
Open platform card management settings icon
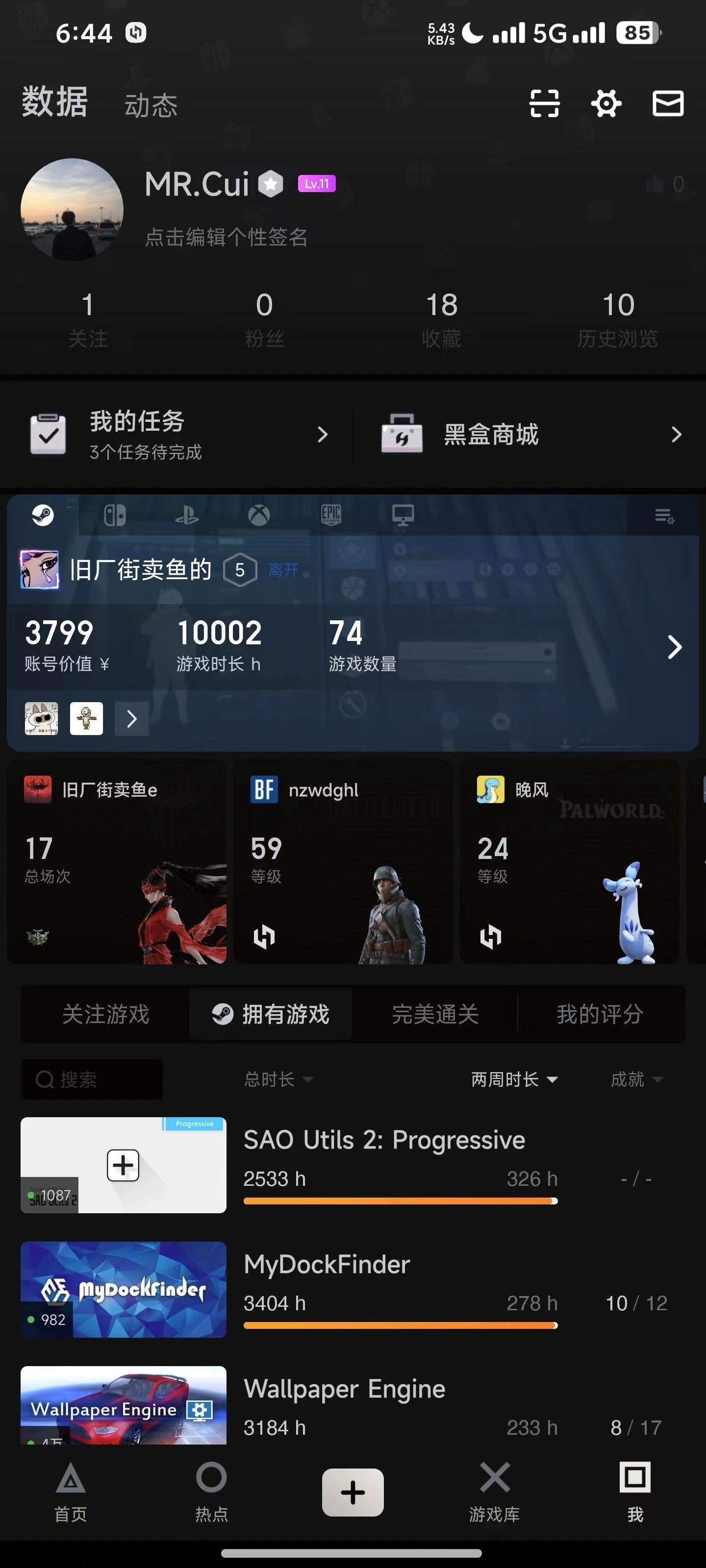pyautogui.click(x=664, y=517)
